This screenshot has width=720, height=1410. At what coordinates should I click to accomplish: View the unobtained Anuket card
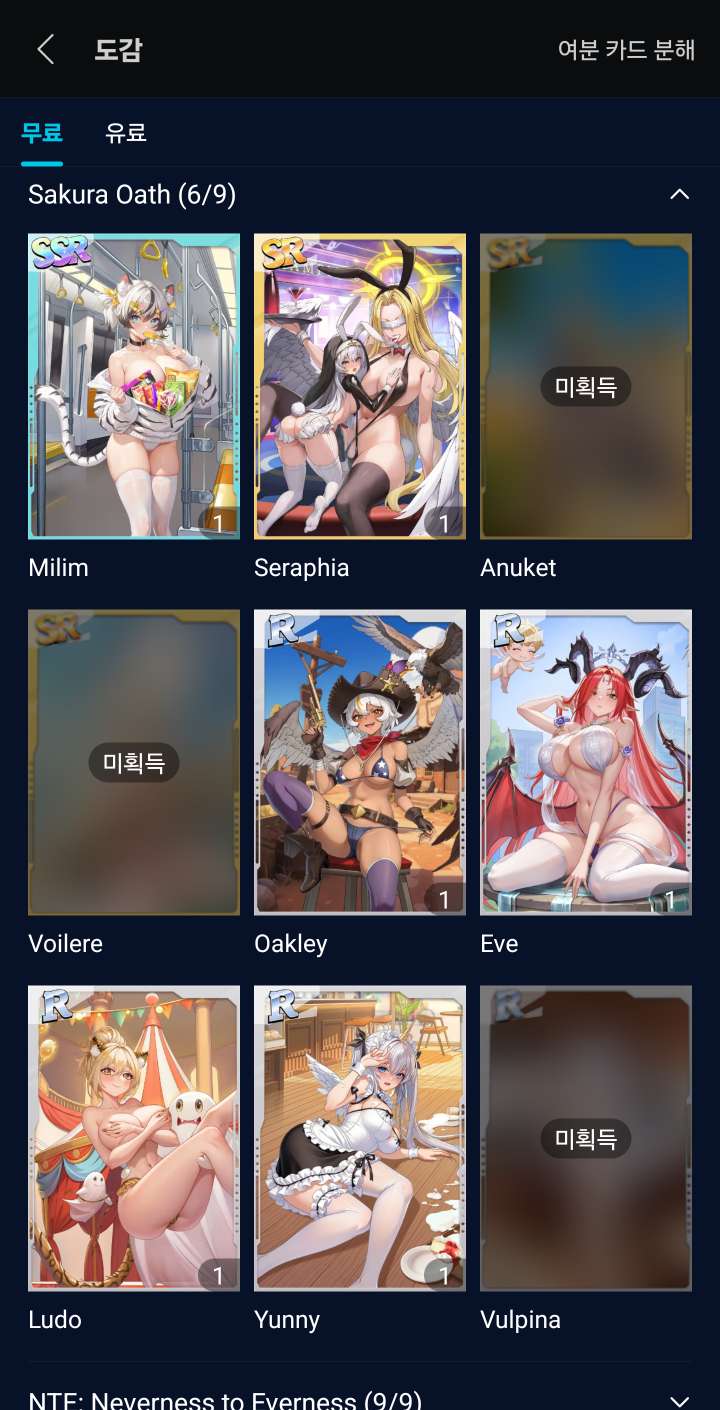point(586,386)
